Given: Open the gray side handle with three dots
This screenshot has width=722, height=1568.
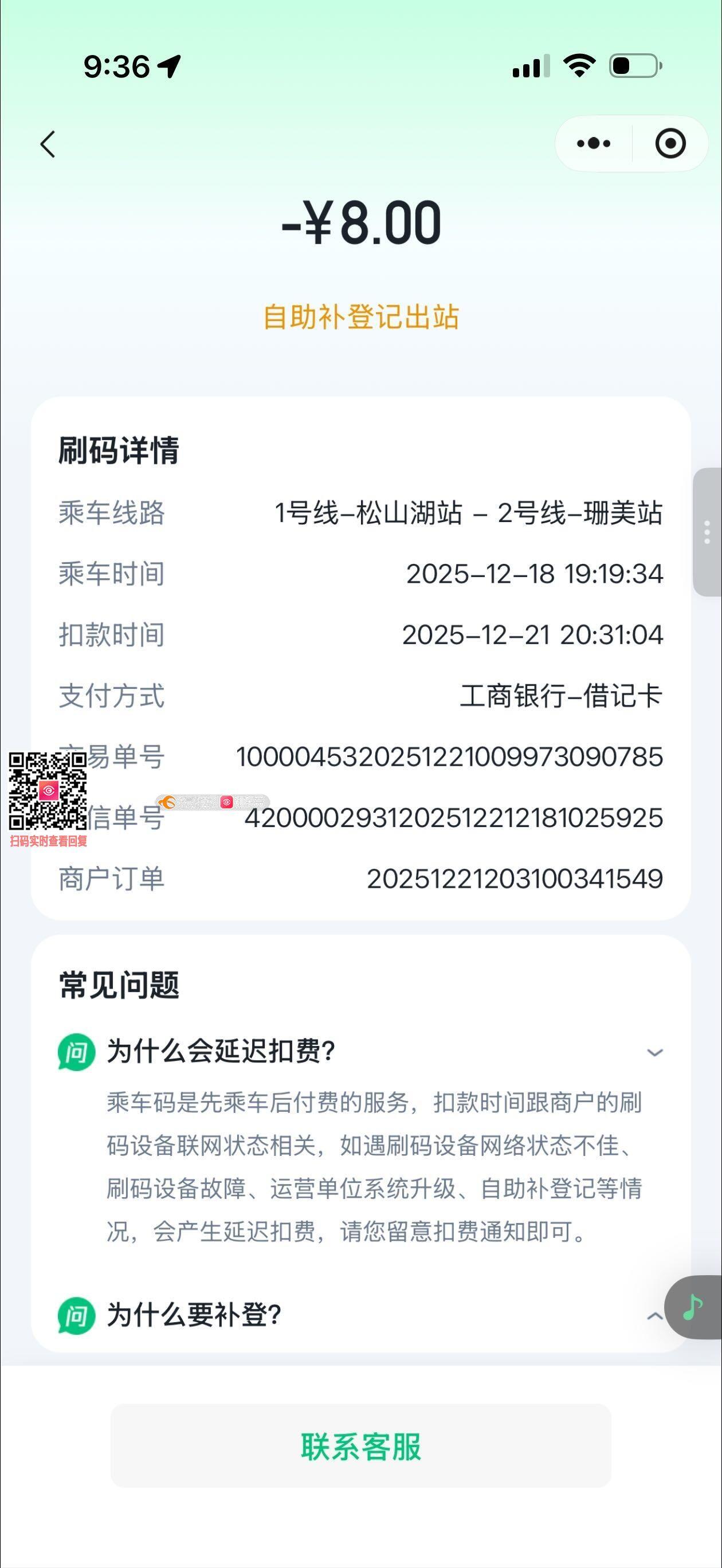Looking at the screenshot, I should click(707, 532).
